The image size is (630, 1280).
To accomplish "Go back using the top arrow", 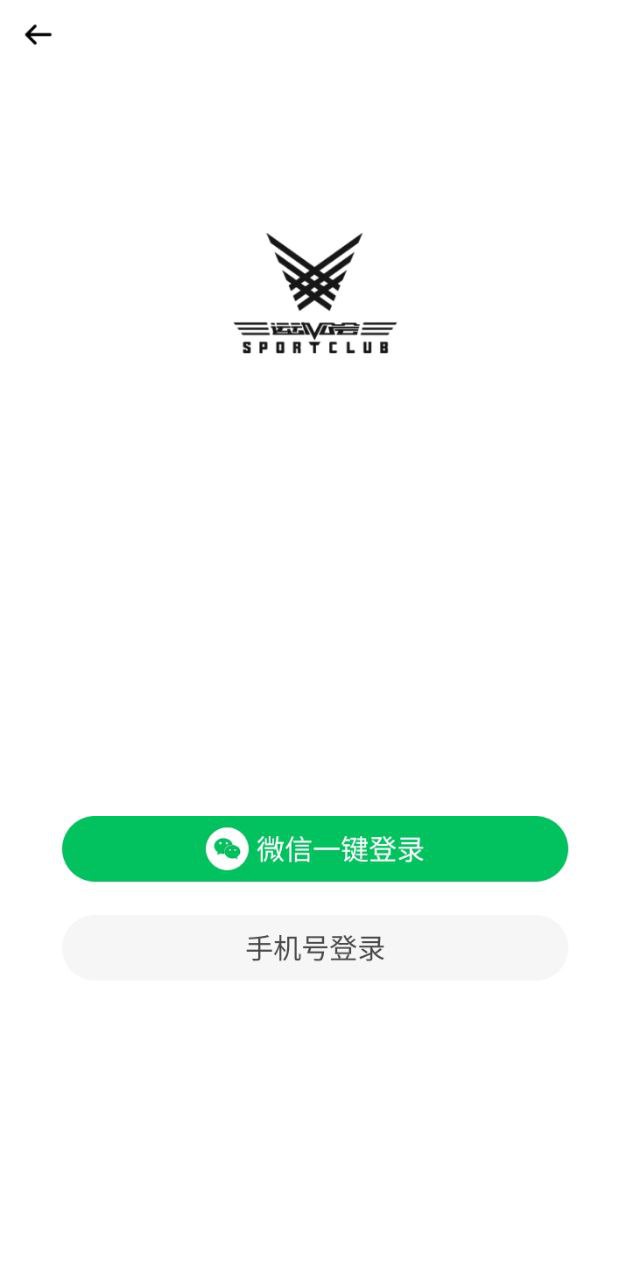I will [38, 35].
